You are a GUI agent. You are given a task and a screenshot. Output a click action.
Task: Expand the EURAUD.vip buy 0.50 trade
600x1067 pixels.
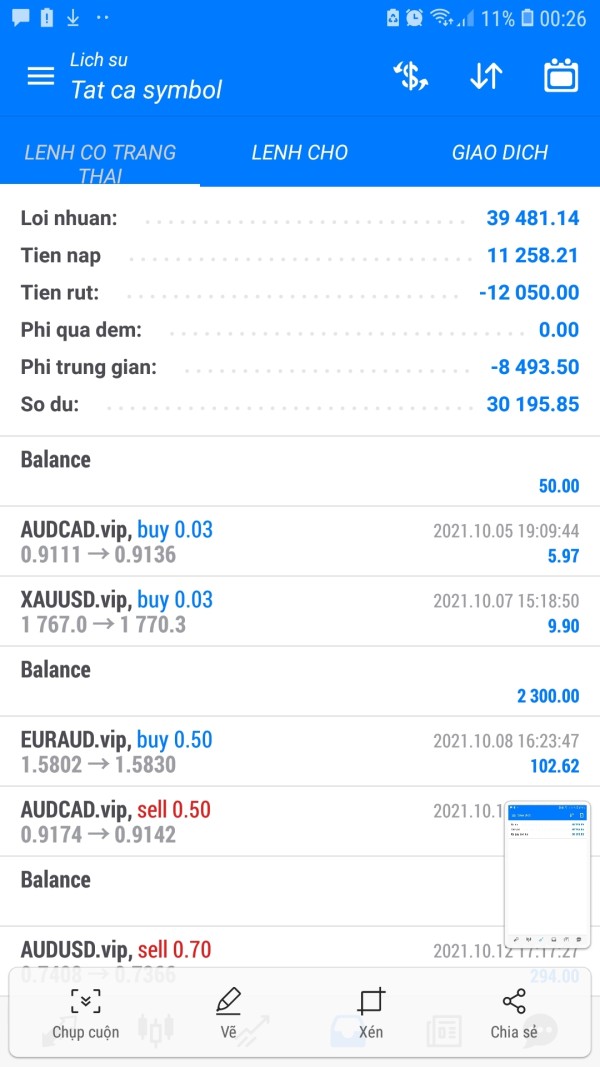click(300, 752)
